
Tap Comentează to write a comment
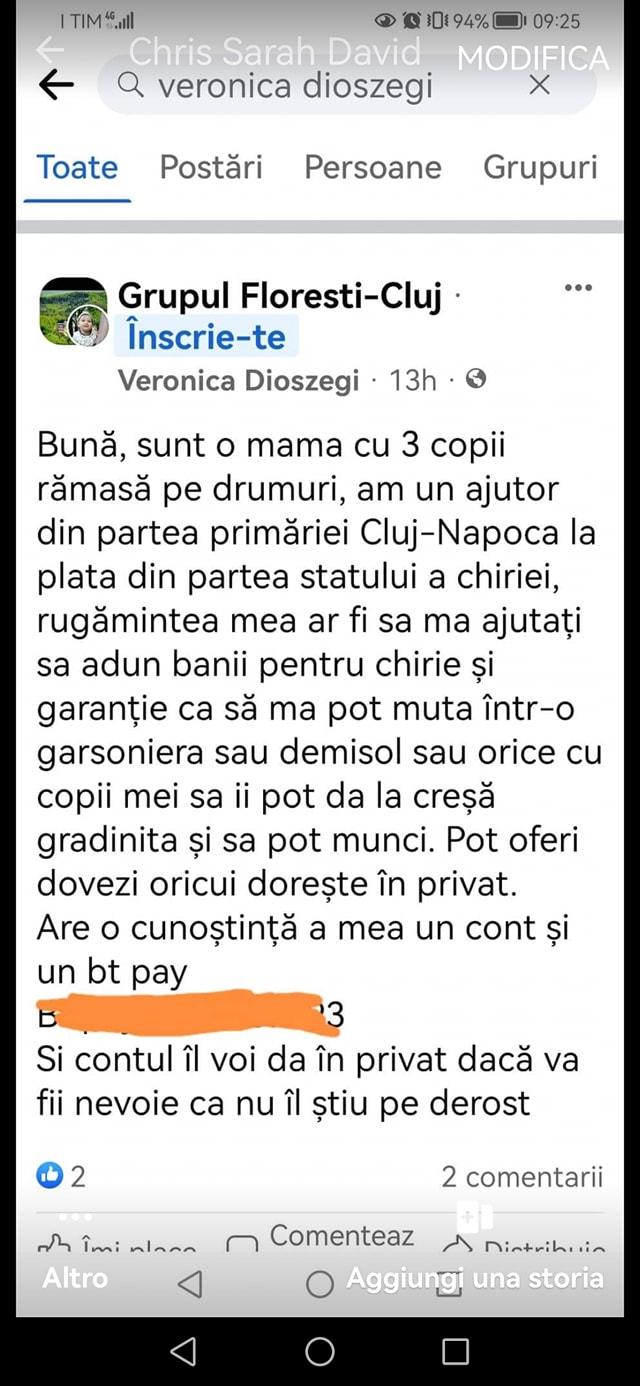coord(323,1238)
